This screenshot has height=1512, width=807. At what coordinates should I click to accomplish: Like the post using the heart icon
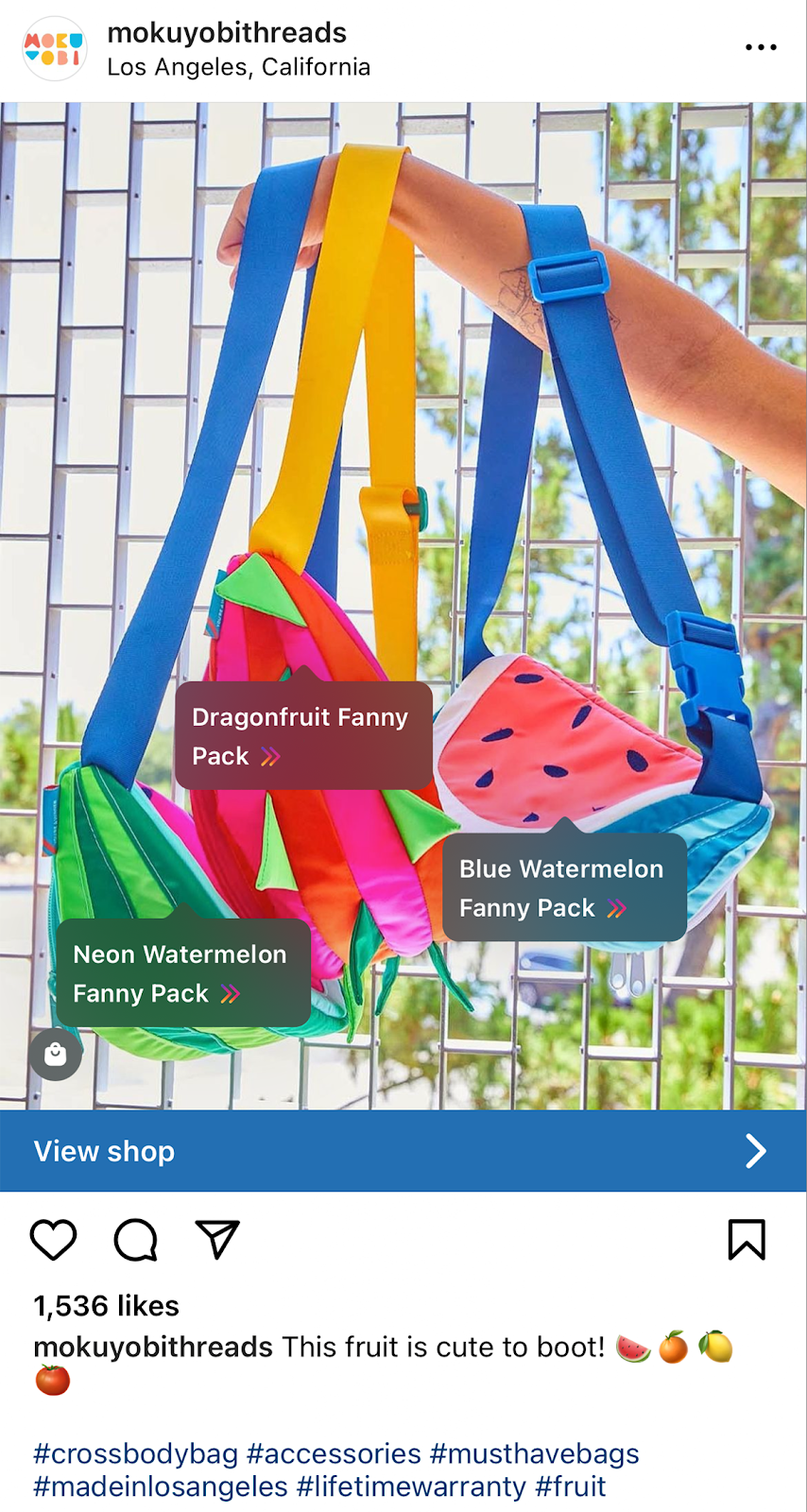click(53, 1241)
